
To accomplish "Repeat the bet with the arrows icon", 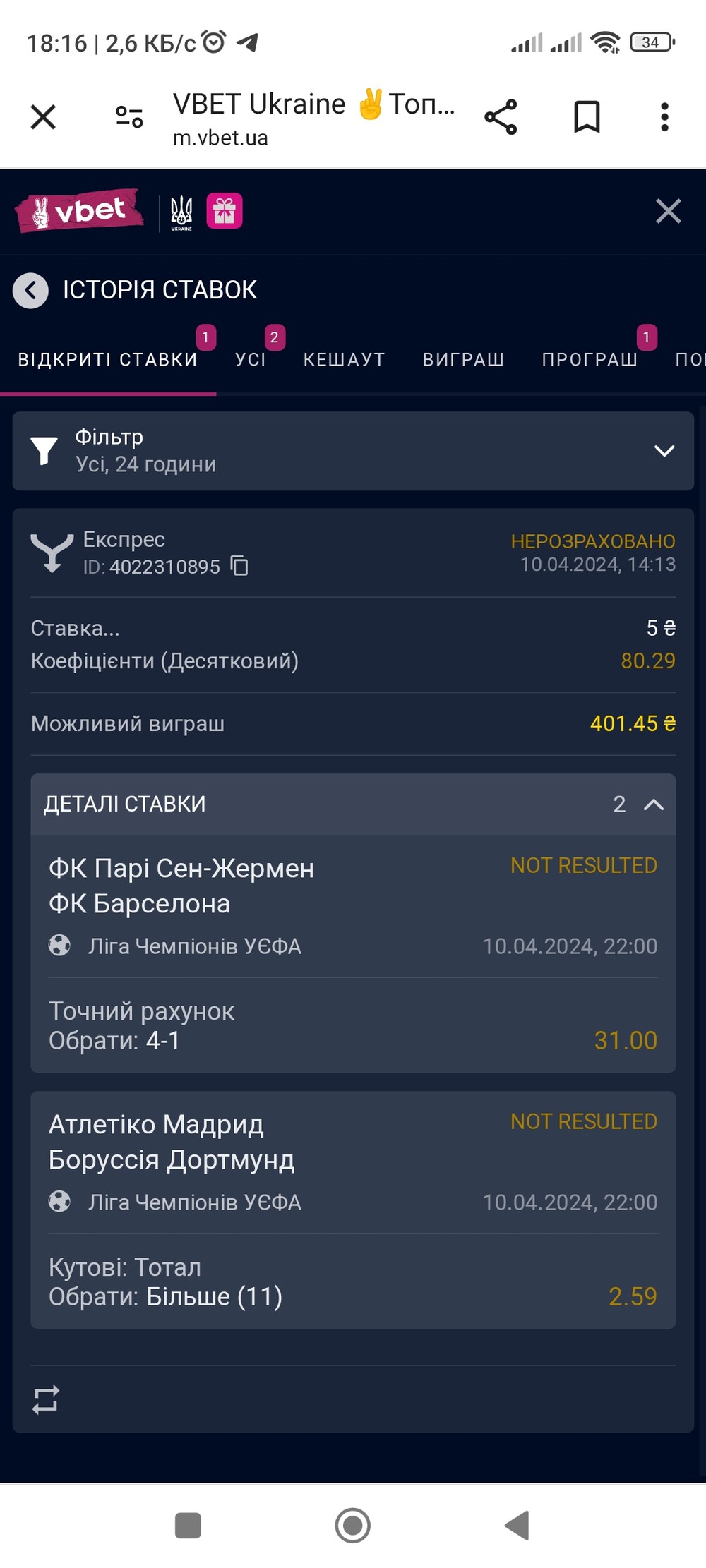I will [x=46, y=1400].
